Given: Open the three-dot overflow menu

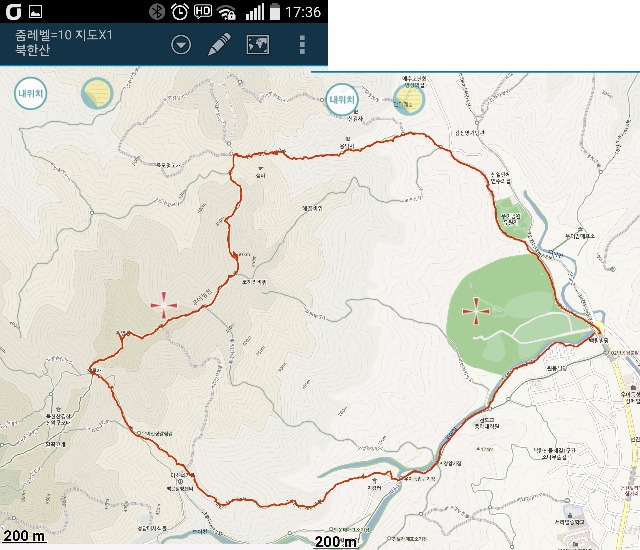Looking at the screenshot, I should 303,46.
